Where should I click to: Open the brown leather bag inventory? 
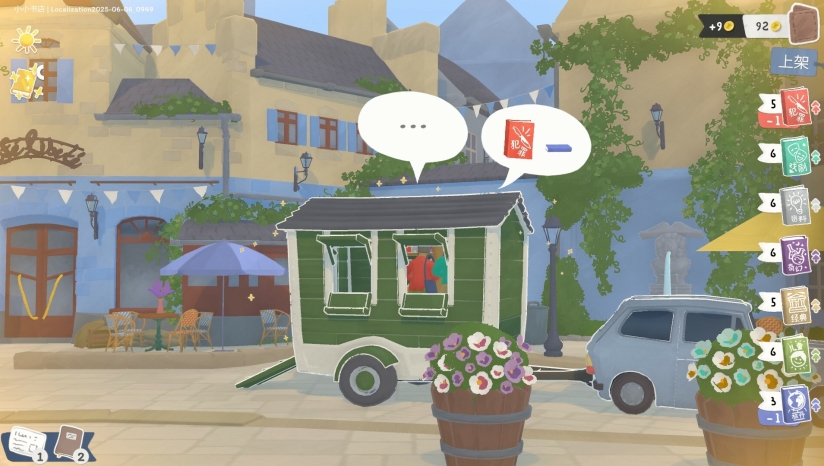pos(802,24)
